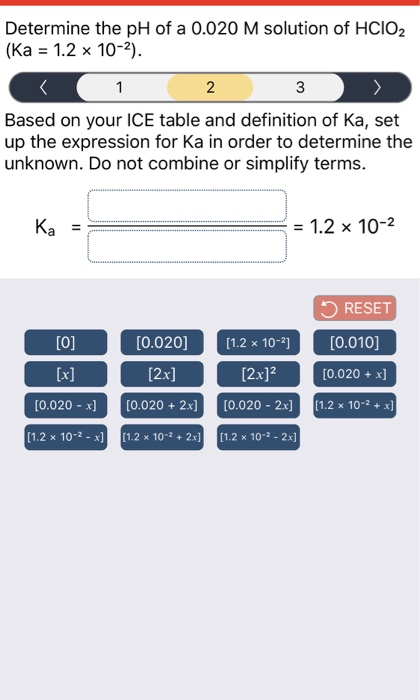Pick the [1.2 × 10⁻²] tile
The height and width of the screenshot is (700, 420).
[258, 342]
